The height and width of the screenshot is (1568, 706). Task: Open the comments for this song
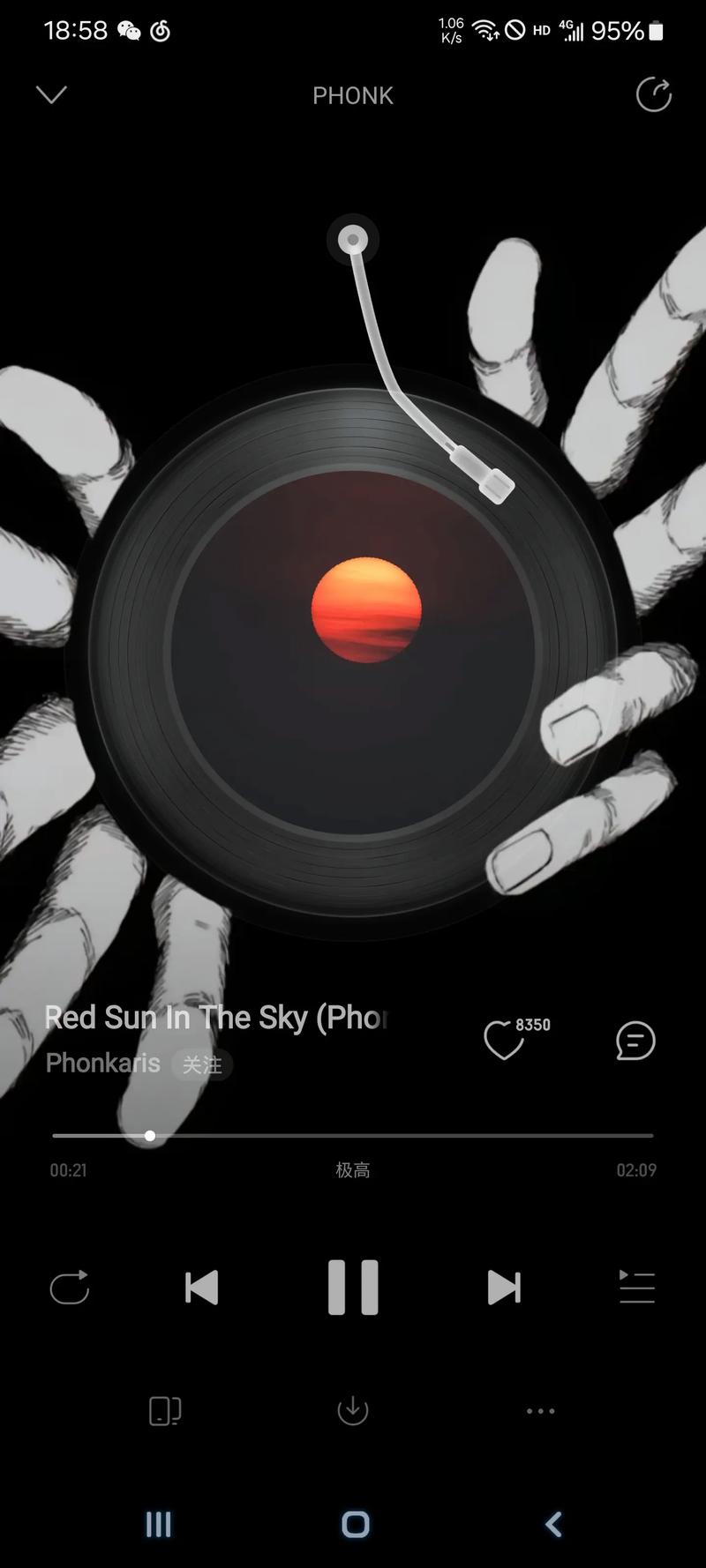point(635,1041)
